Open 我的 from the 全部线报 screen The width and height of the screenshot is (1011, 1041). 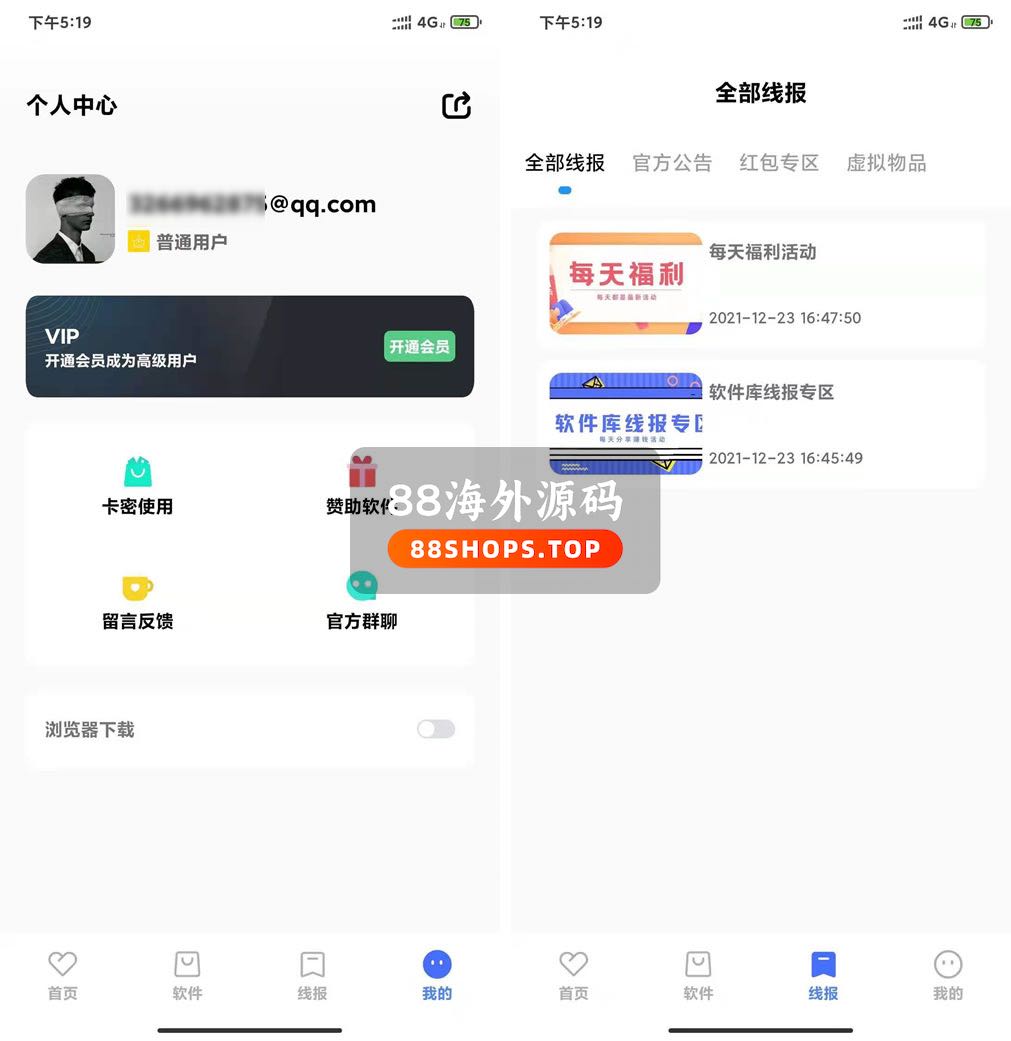pos(947,975)
